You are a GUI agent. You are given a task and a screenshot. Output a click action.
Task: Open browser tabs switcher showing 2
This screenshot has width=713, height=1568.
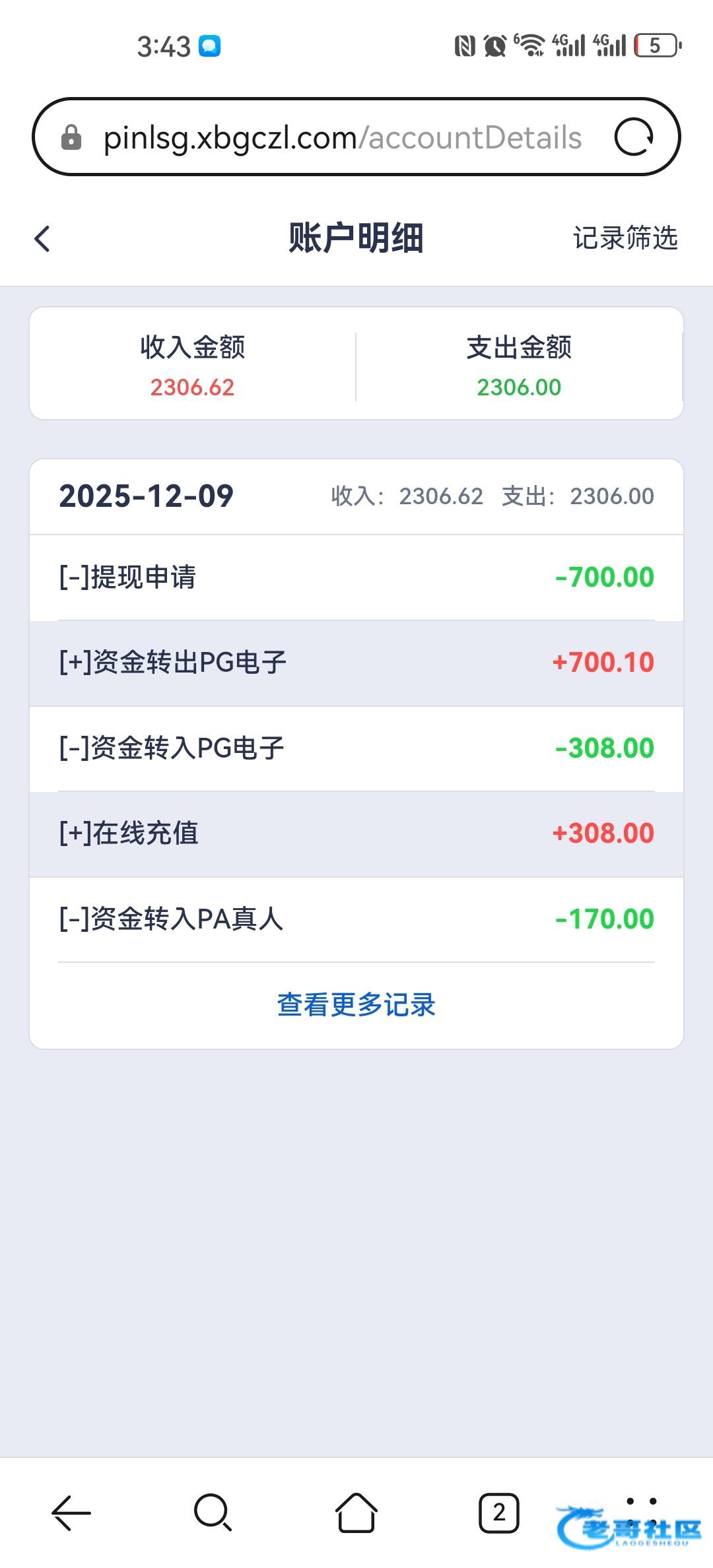click(x=498, y=1513)
